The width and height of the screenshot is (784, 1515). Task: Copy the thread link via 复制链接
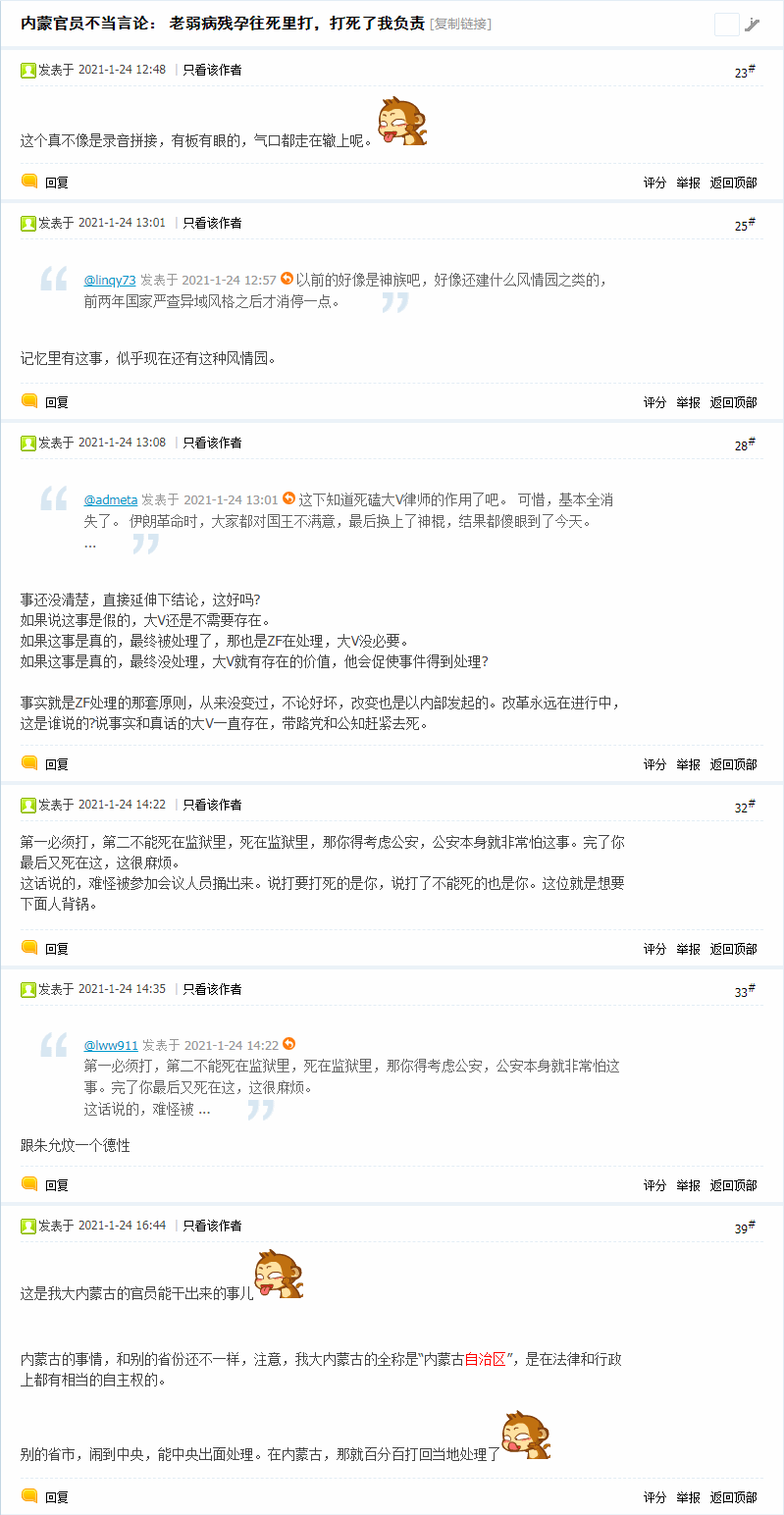[x=460, y=24]
